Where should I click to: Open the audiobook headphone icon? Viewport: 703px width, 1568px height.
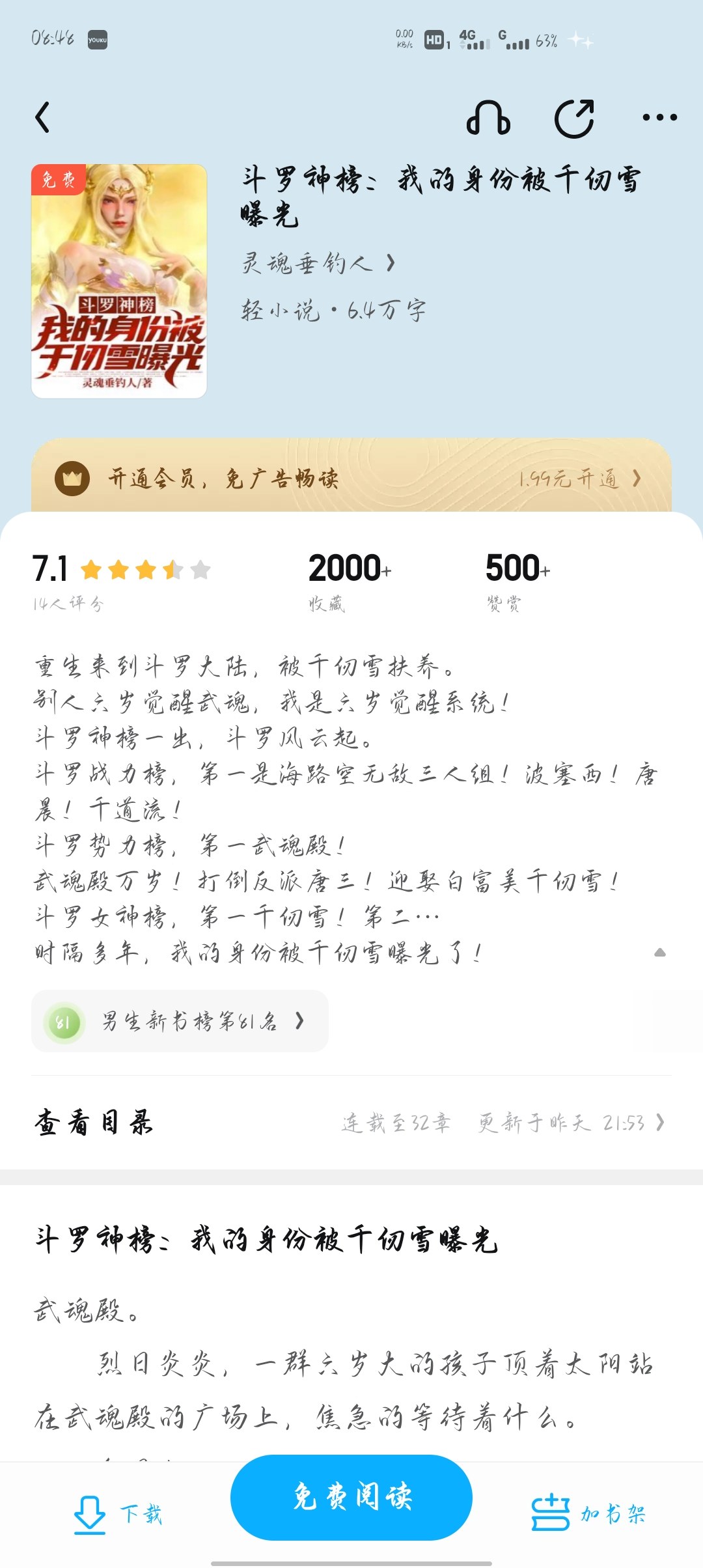coord(488,118)
